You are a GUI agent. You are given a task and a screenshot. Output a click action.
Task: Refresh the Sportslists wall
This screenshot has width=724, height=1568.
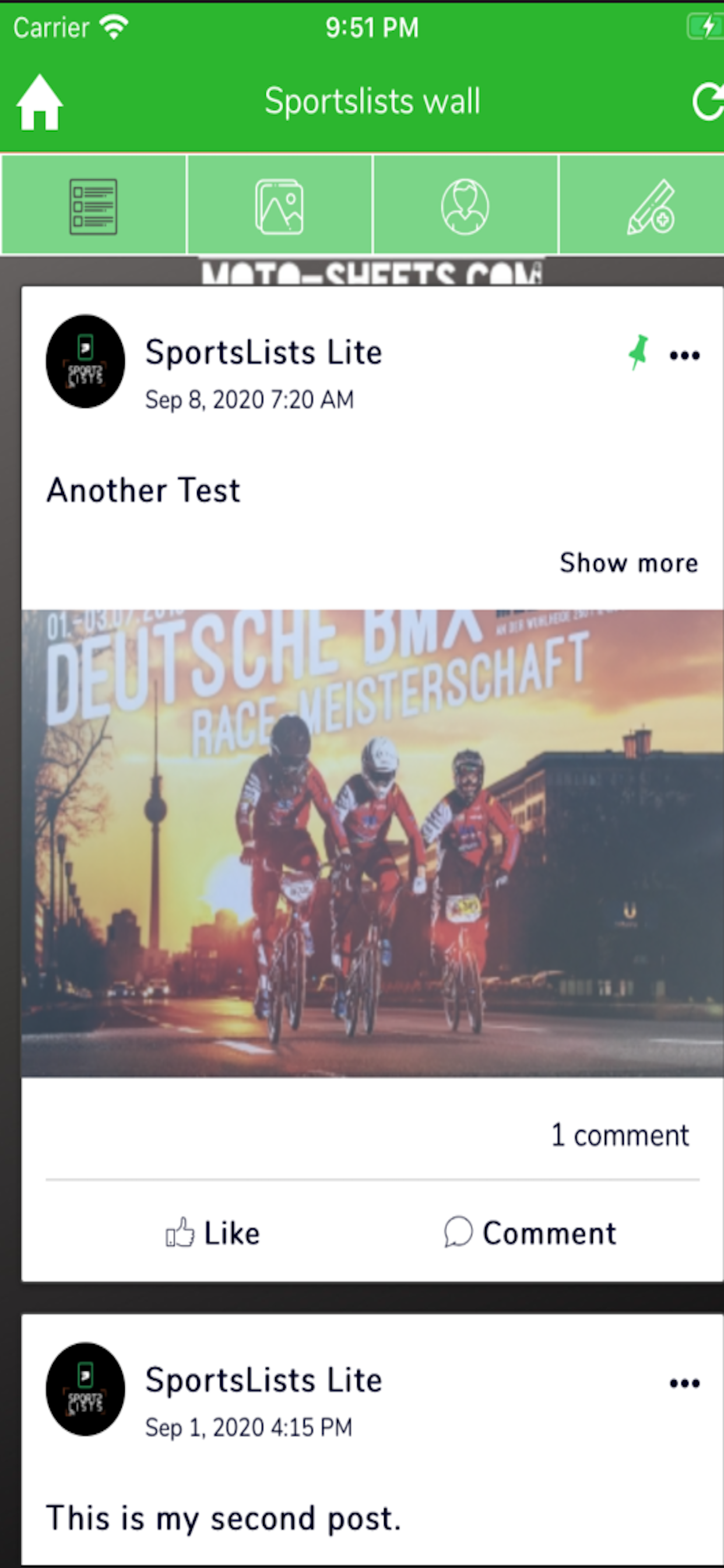pos(707,102)
